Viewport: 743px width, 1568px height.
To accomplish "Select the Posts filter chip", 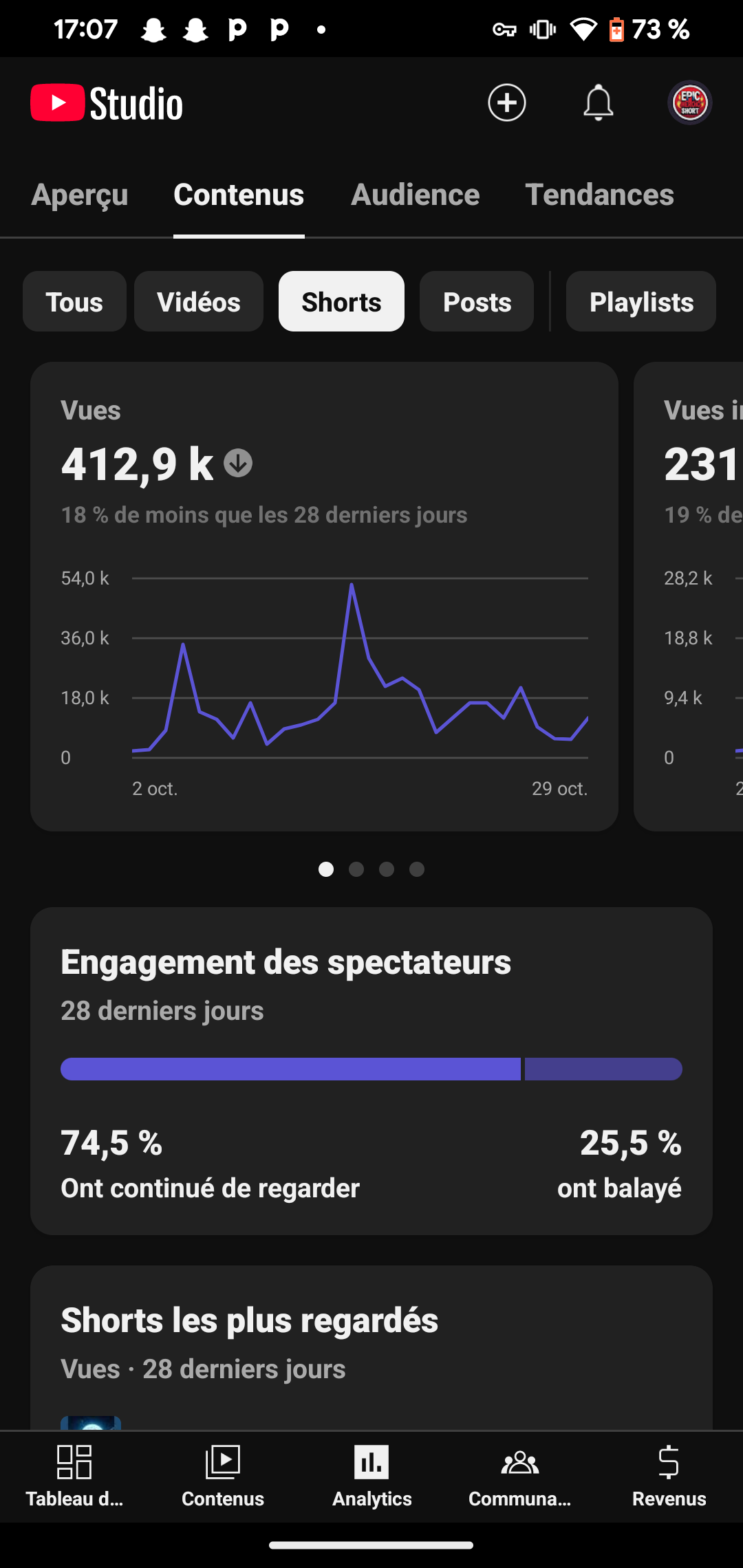I will pyautogui.click(x=477, y=302).
